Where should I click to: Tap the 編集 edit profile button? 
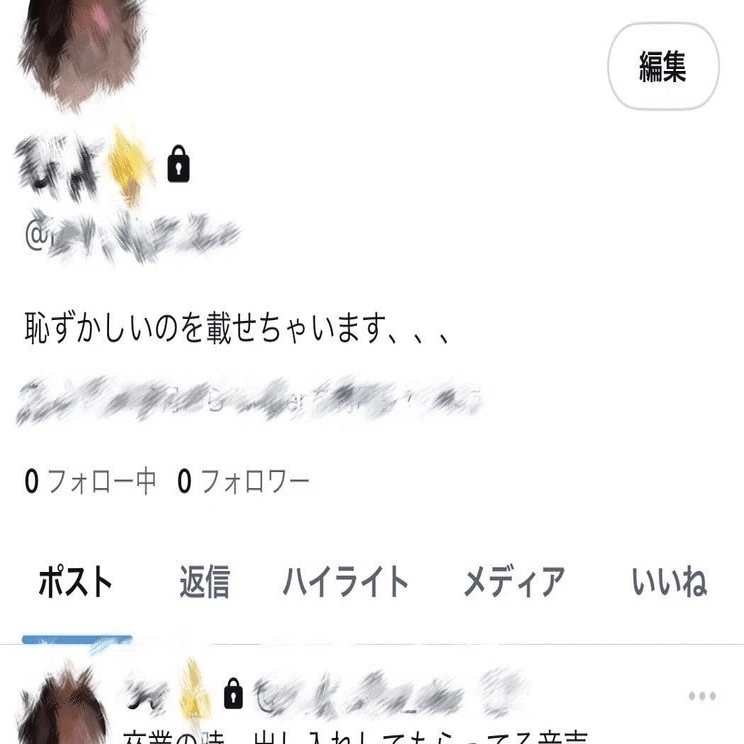click(663, 66)
